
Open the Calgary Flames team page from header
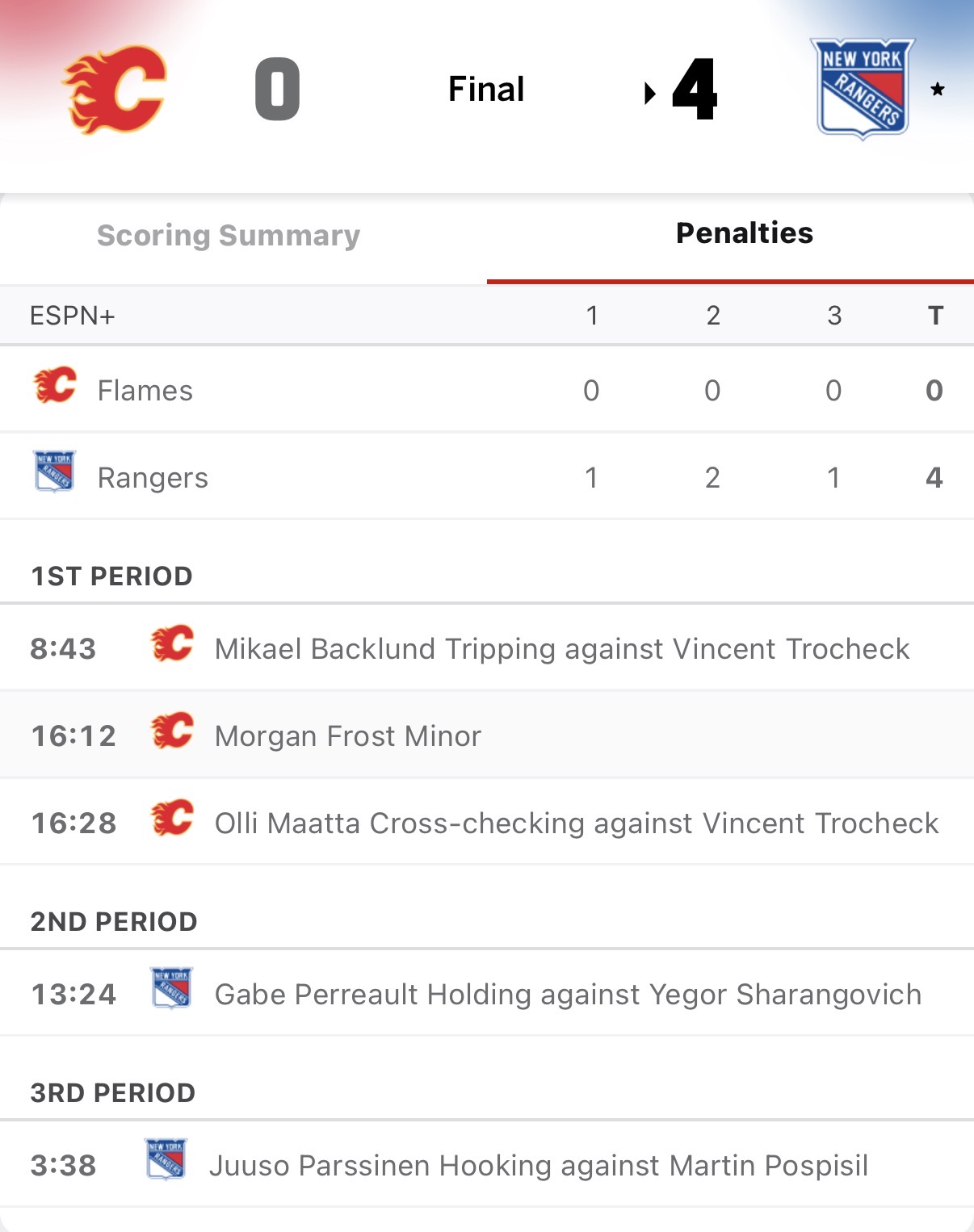[x=115, y=89]
